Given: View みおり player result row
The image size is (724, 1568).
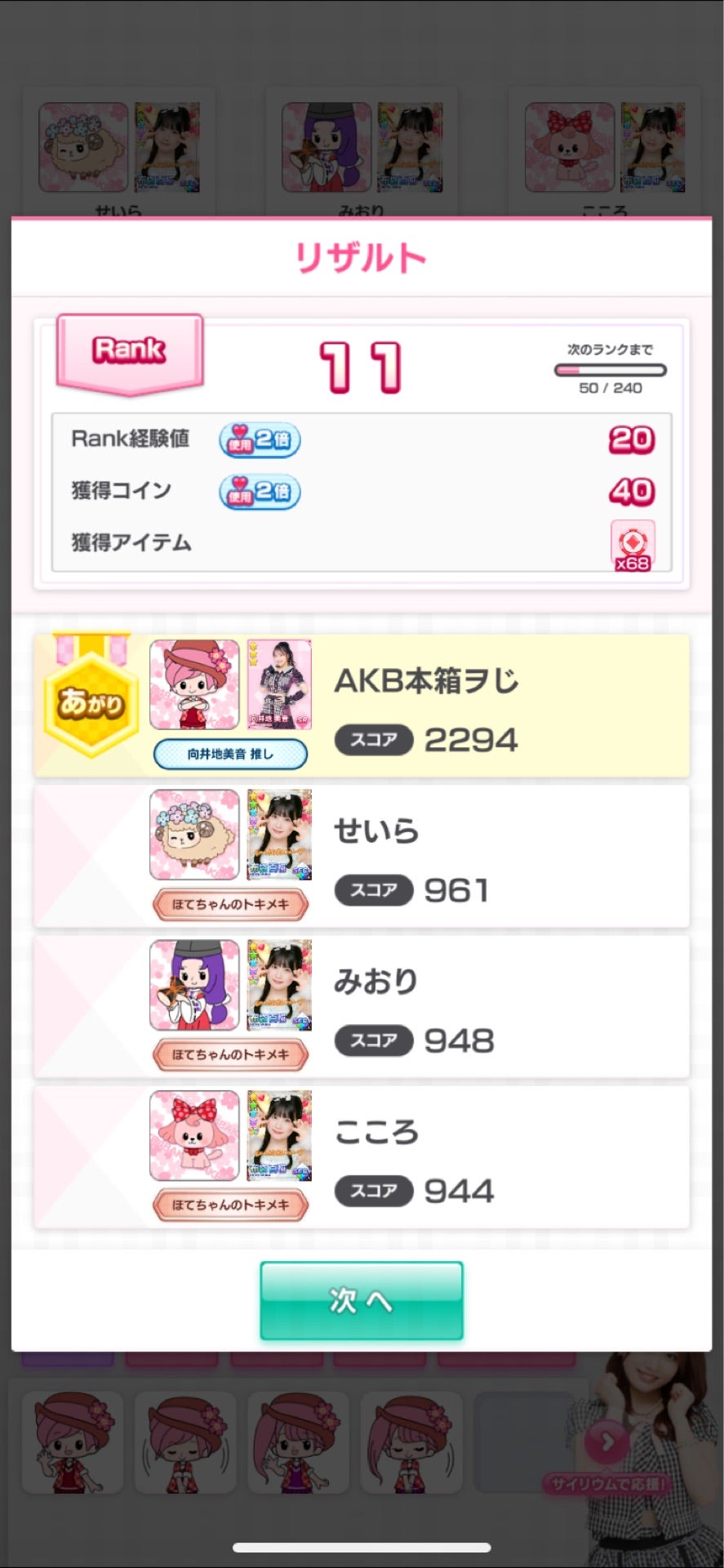Looking at the screenshot, I should coord(362,1007).
